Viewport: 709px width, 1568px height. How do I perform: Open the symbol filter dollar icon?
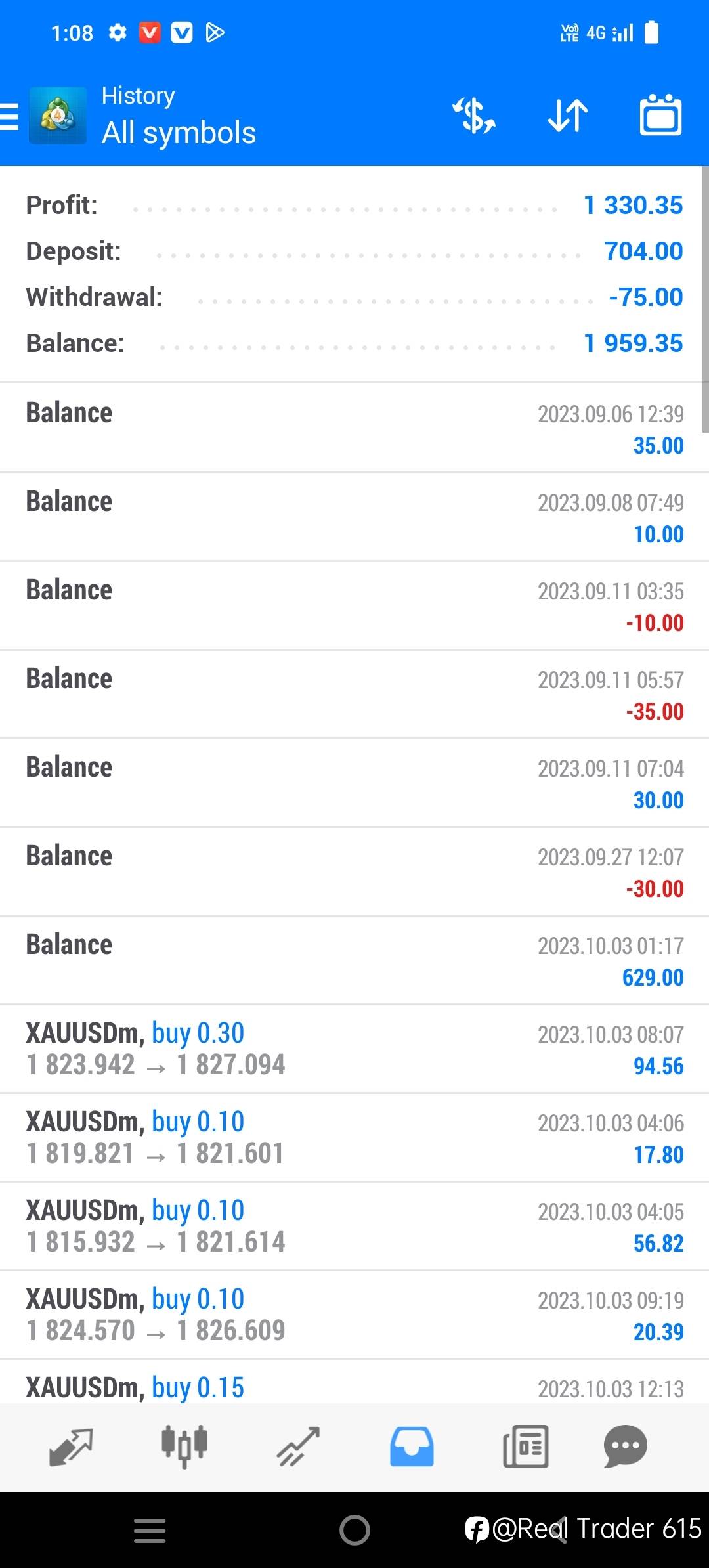point(474,115)
